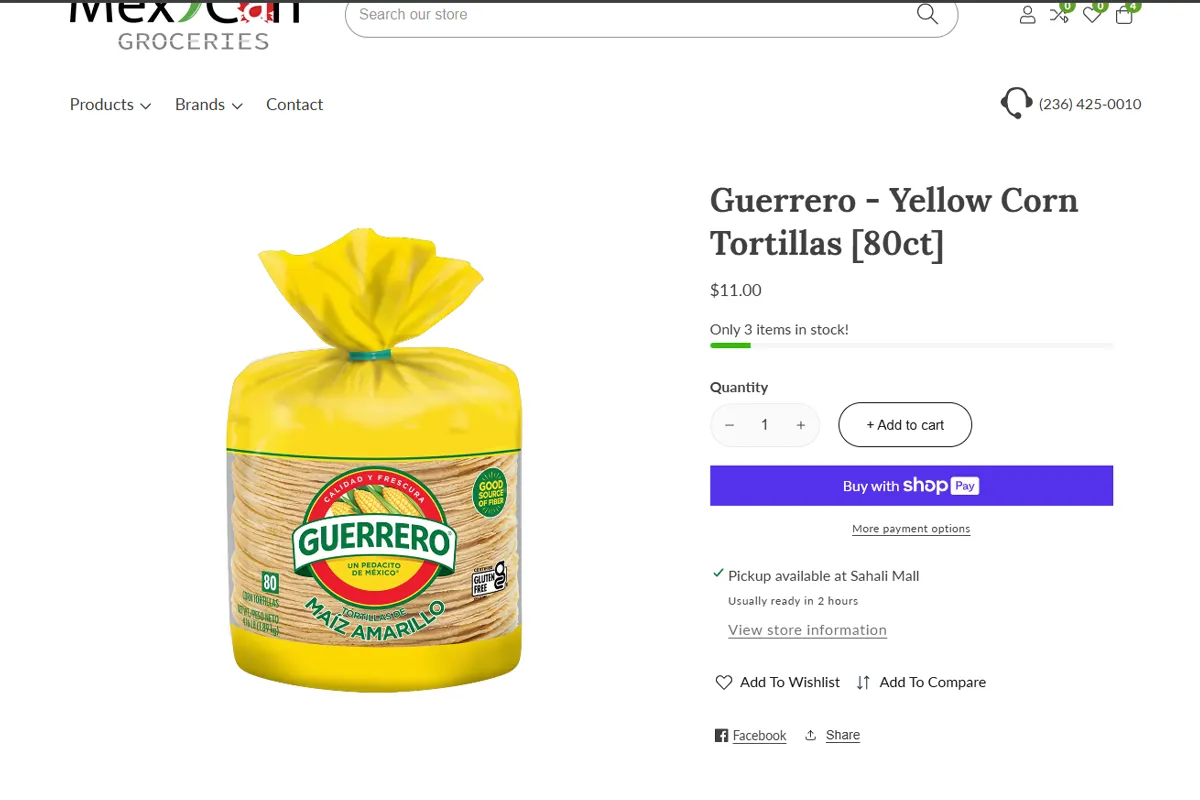Open the compare list icon
Image resolution: width=1200 pixels, height=800 pixels.
tap(1059, 14)
